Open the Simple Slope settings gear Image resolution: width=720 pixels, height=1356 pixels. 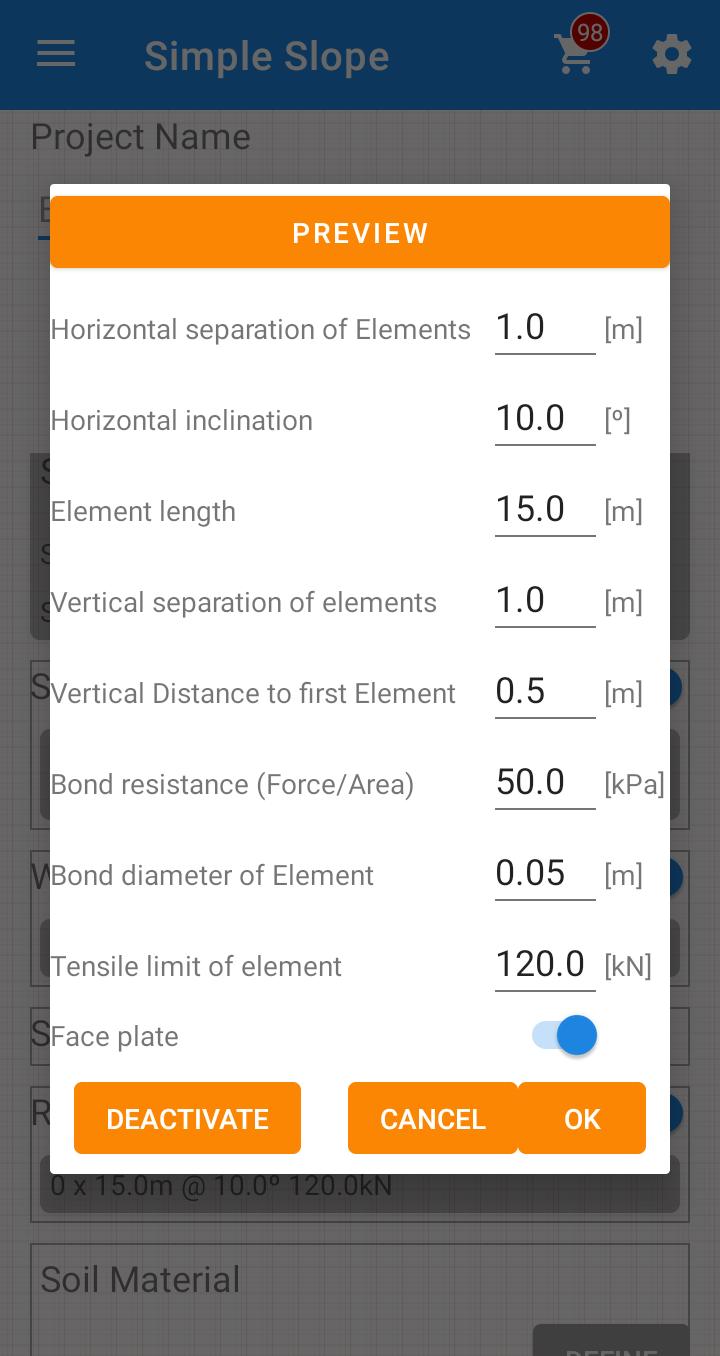671,55
